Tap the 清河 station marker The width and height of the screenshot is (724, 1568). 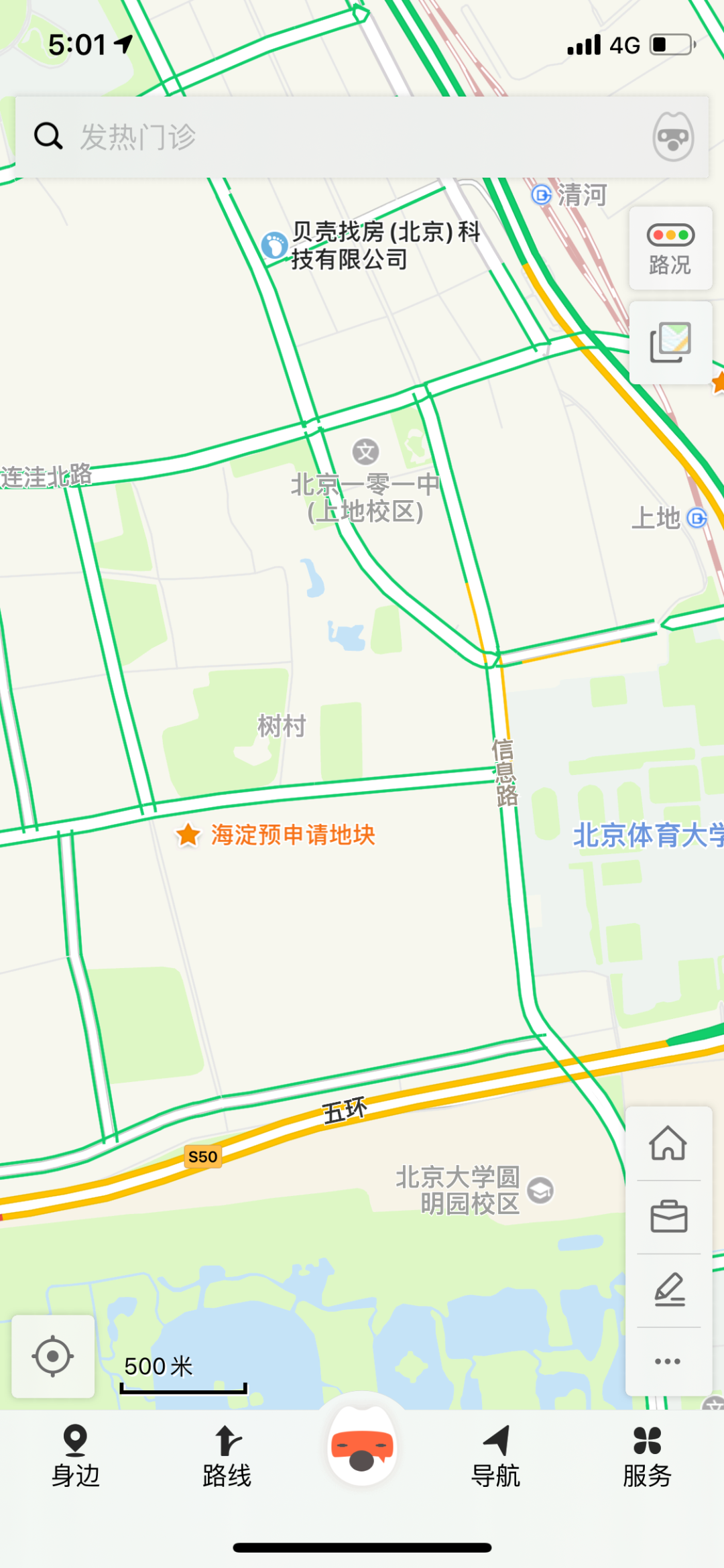click(x=569, y=195)
